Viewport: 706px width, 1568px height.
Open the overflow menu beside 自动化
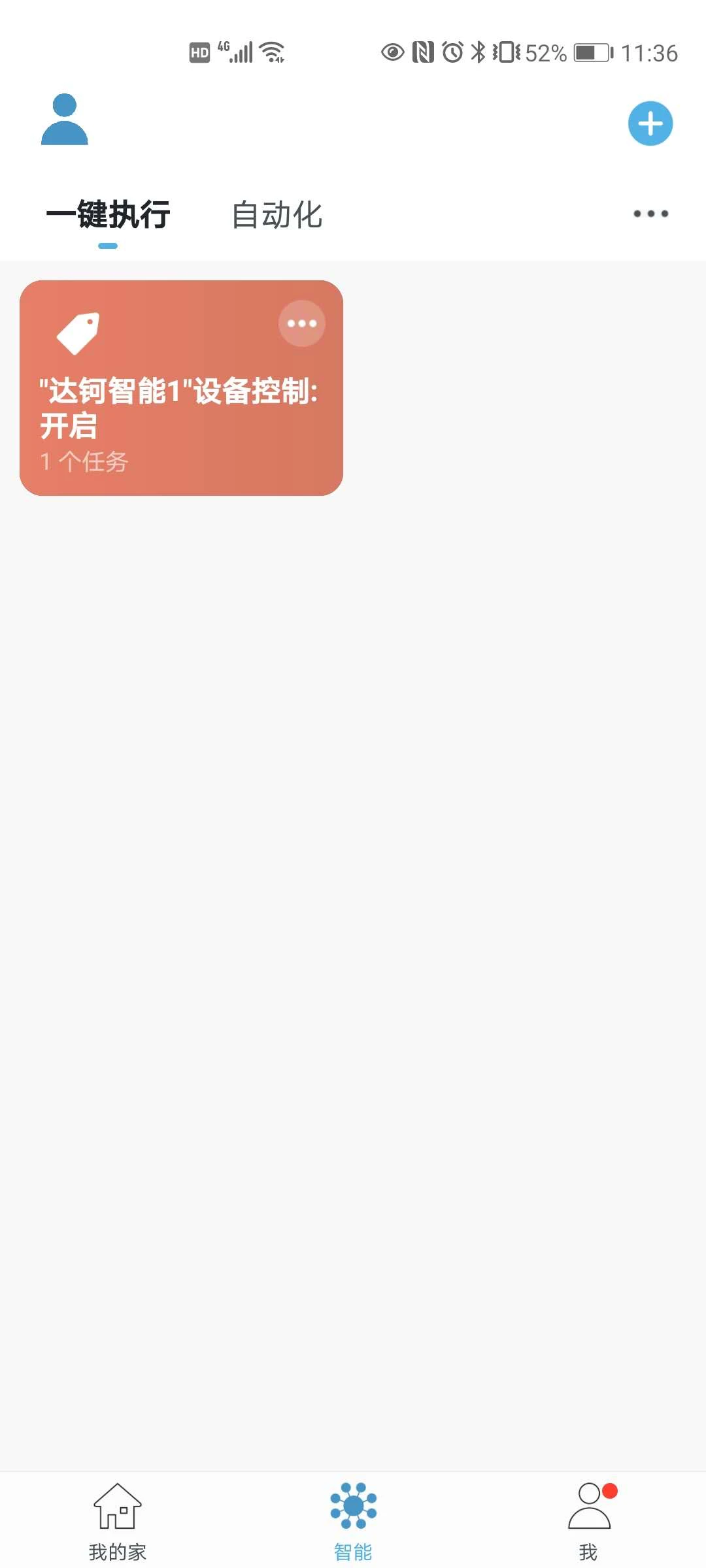coord(650,214)
